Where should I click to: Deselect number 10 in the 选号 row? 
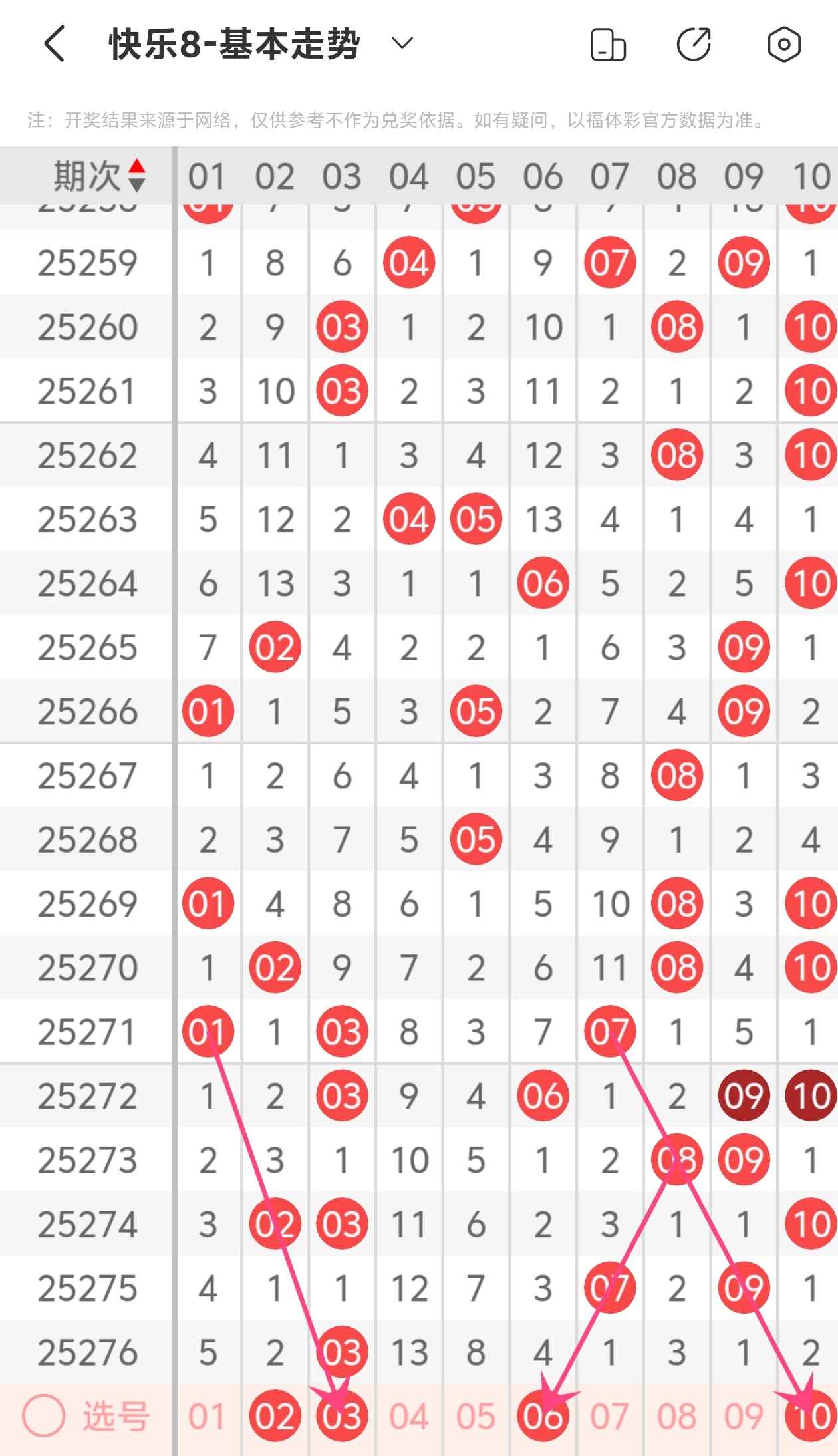point(811,1416)
